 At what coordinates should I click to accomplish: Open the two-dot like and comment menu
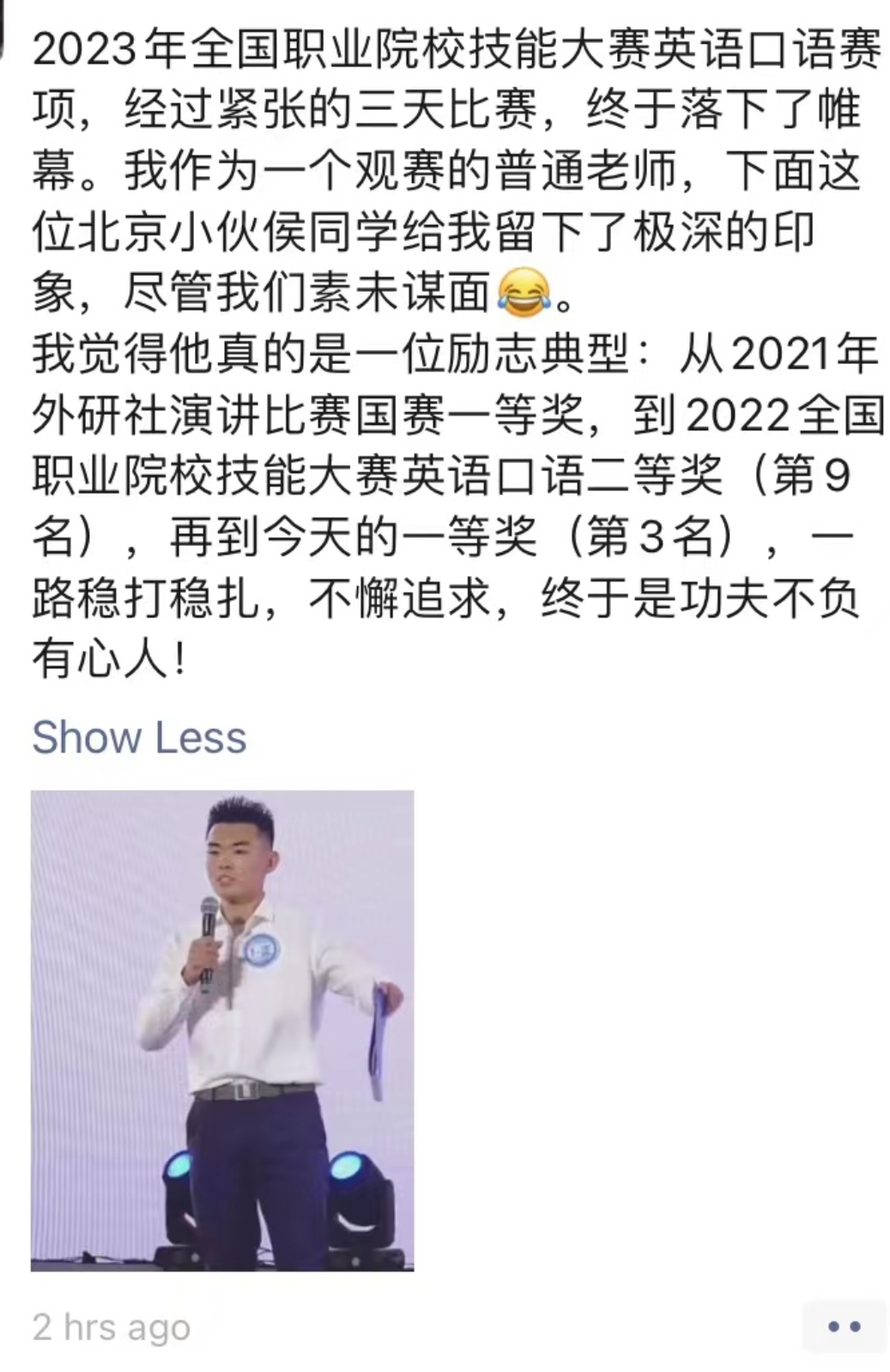(x=844, y=1326)
